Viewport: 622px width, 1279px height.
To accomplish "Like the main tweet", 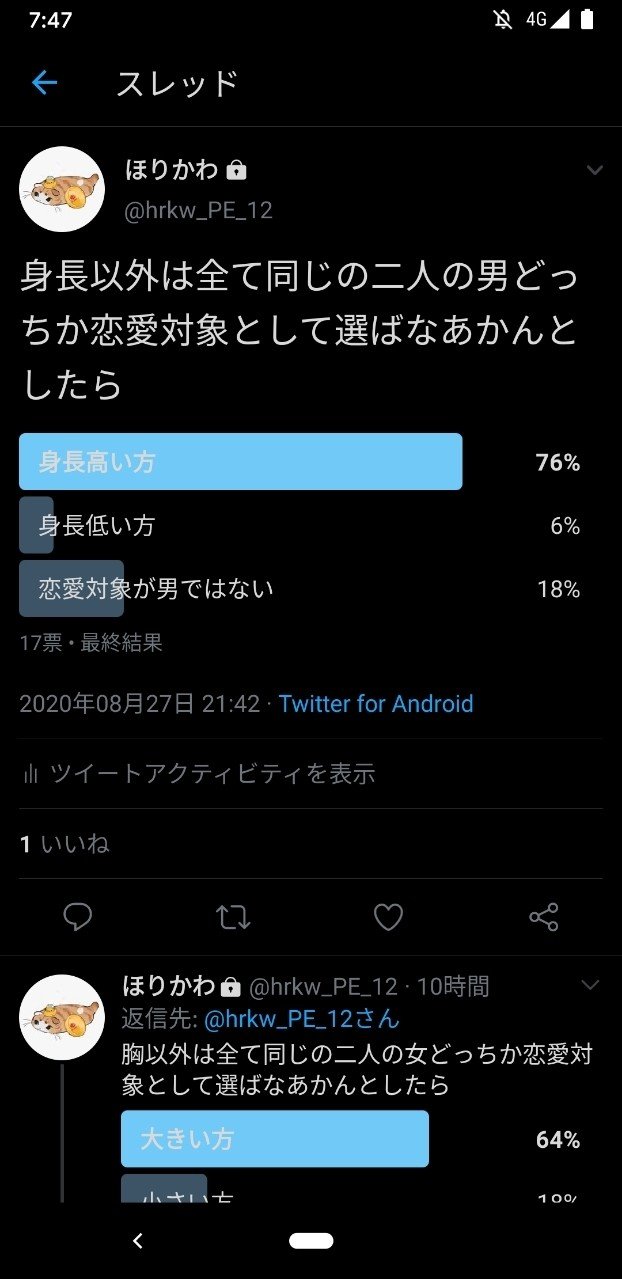I will (388, 917).
